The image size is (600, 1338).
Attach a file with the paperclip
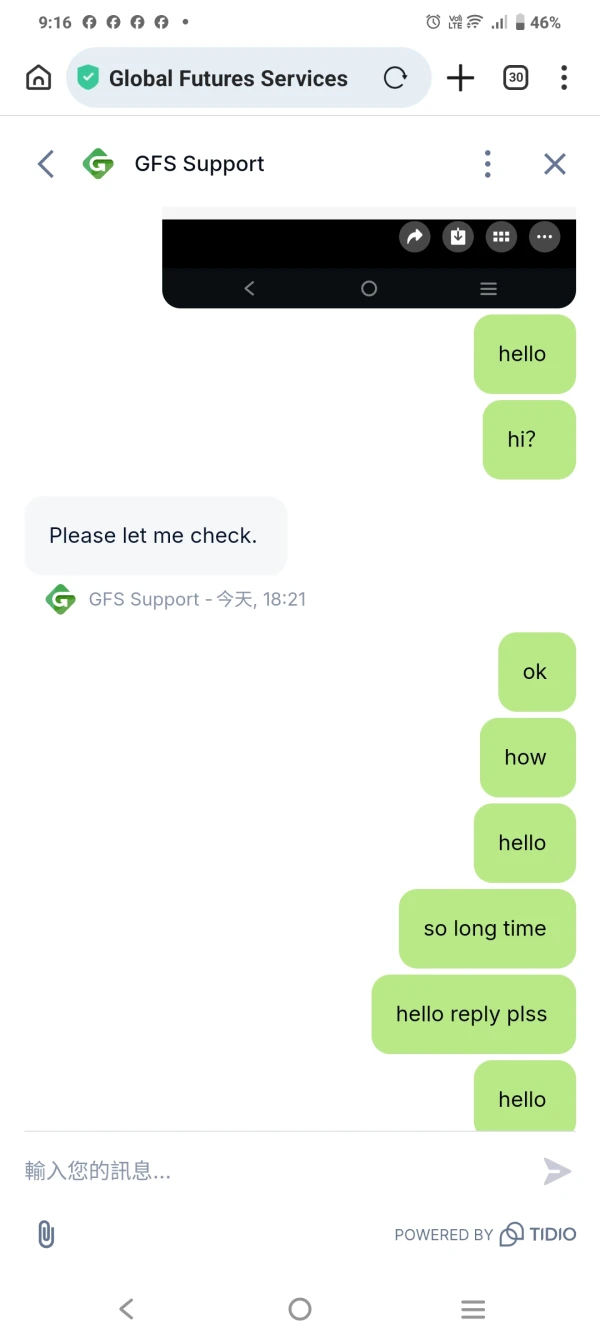(x=46, y=1234)
